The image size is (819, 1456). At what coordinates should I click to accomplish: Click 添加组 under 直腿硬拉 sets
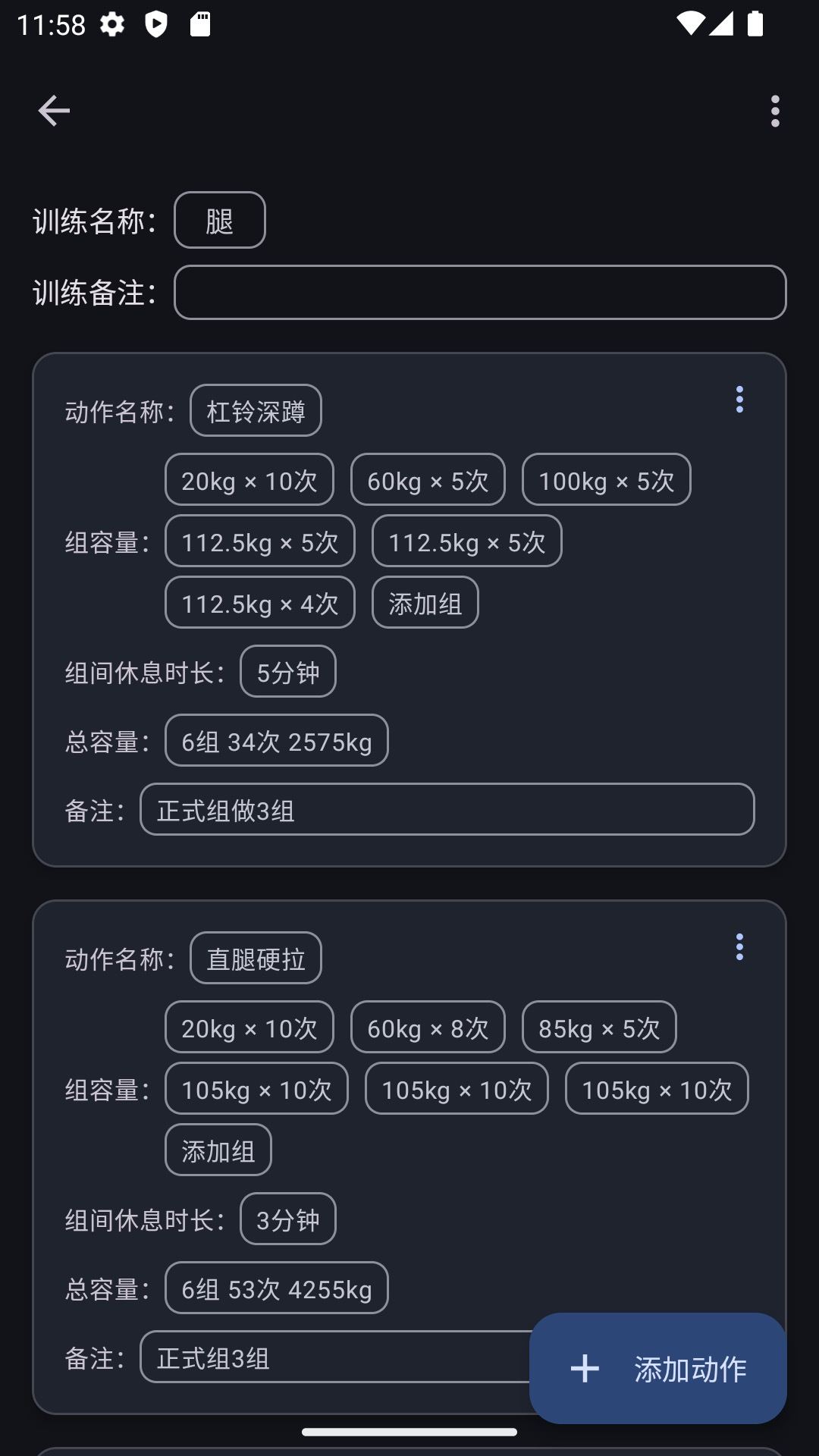pos(218,1150)
